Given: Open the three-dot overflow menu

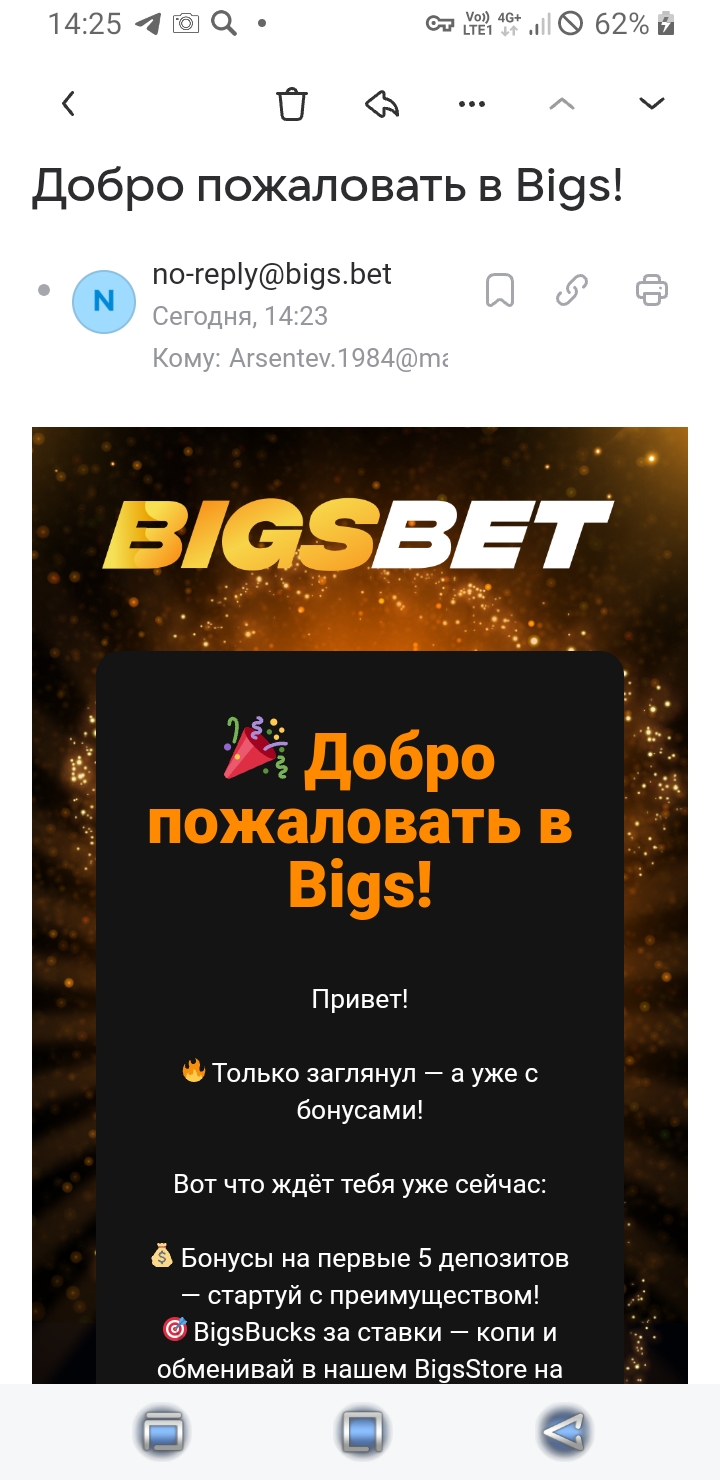Looking at the screenshot, I should pos(471,103).
